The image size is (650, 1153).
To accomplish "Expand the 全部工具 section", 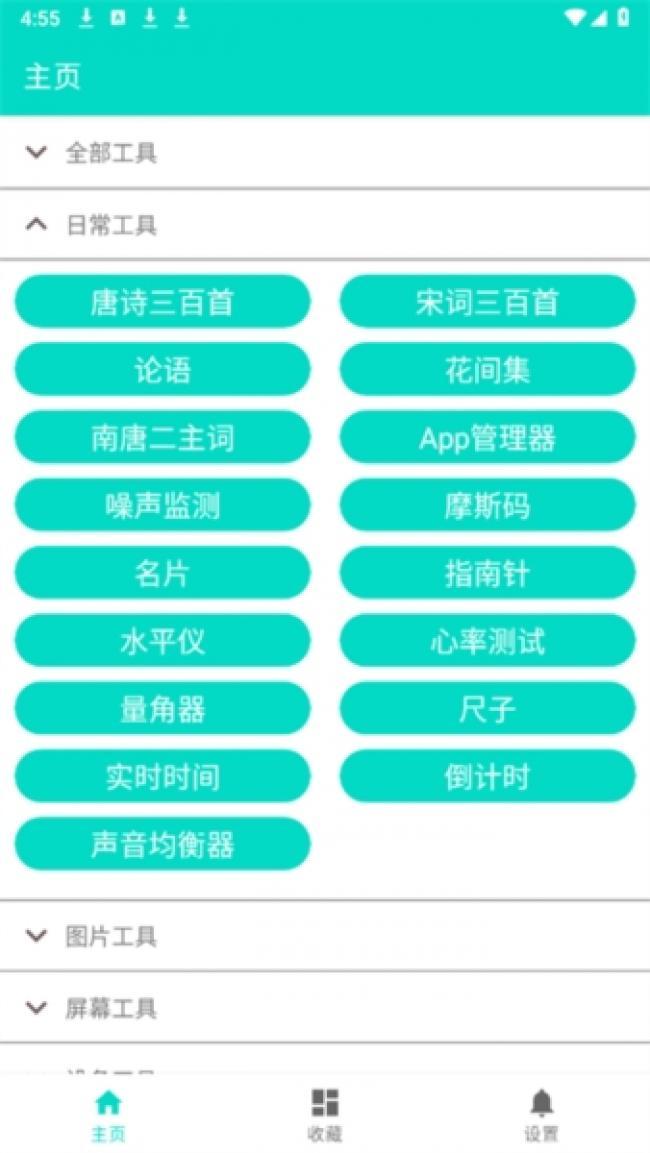I will click(x=325, y=152).
